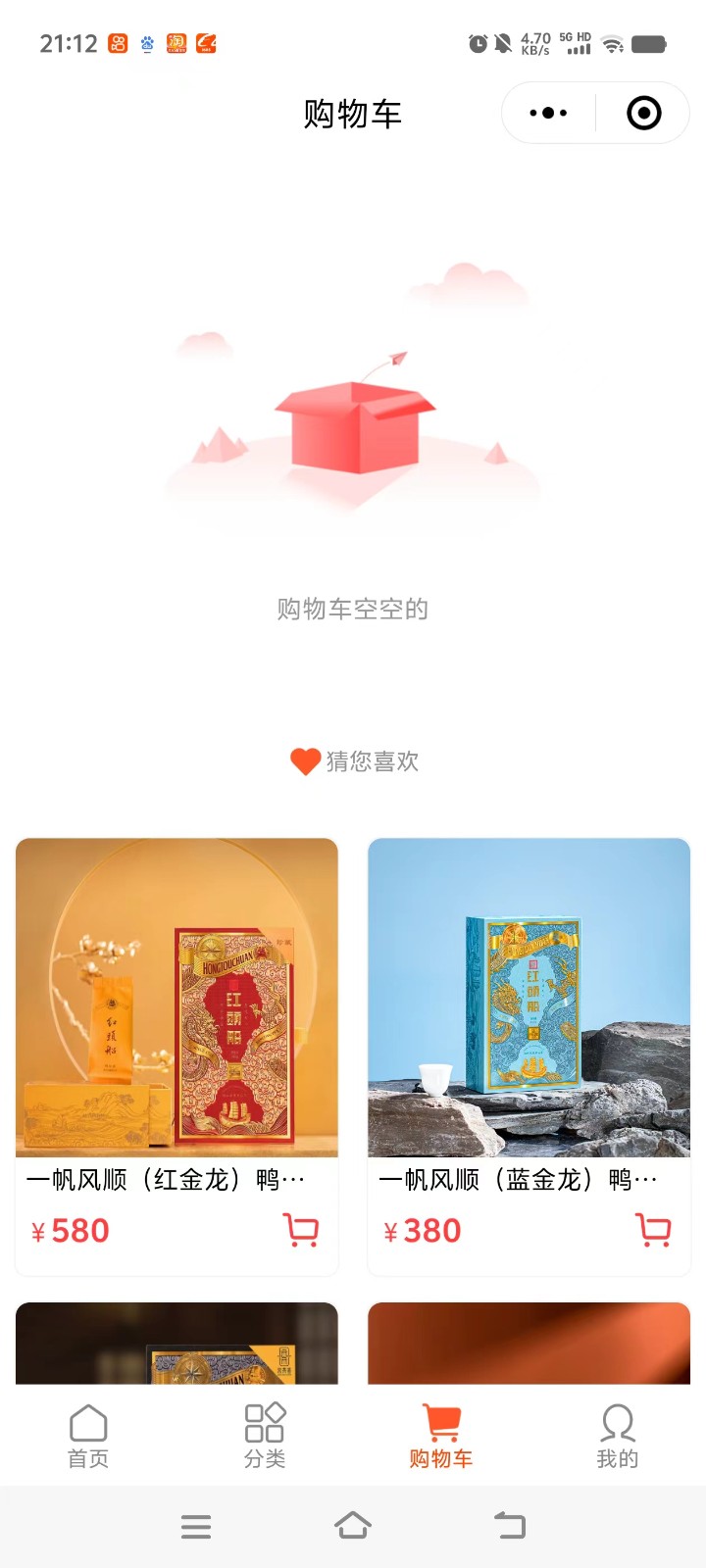Open the mini program more options menu

coord(548,114)
